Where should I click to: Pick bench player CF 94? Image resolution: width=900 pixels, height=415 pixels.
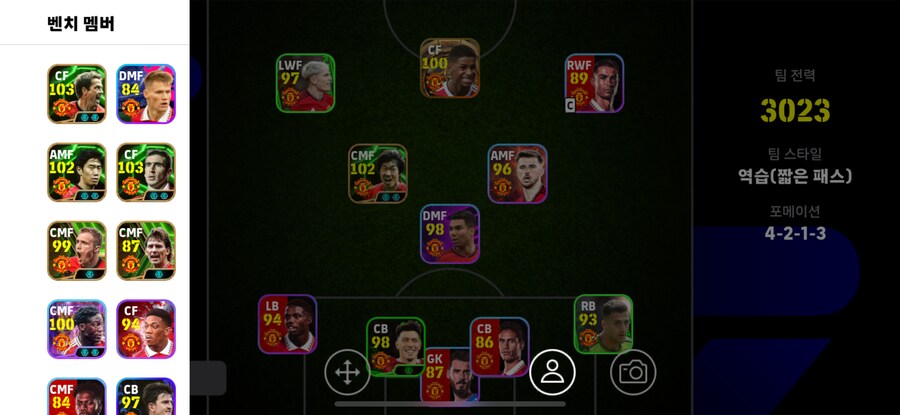coord(146,328)
